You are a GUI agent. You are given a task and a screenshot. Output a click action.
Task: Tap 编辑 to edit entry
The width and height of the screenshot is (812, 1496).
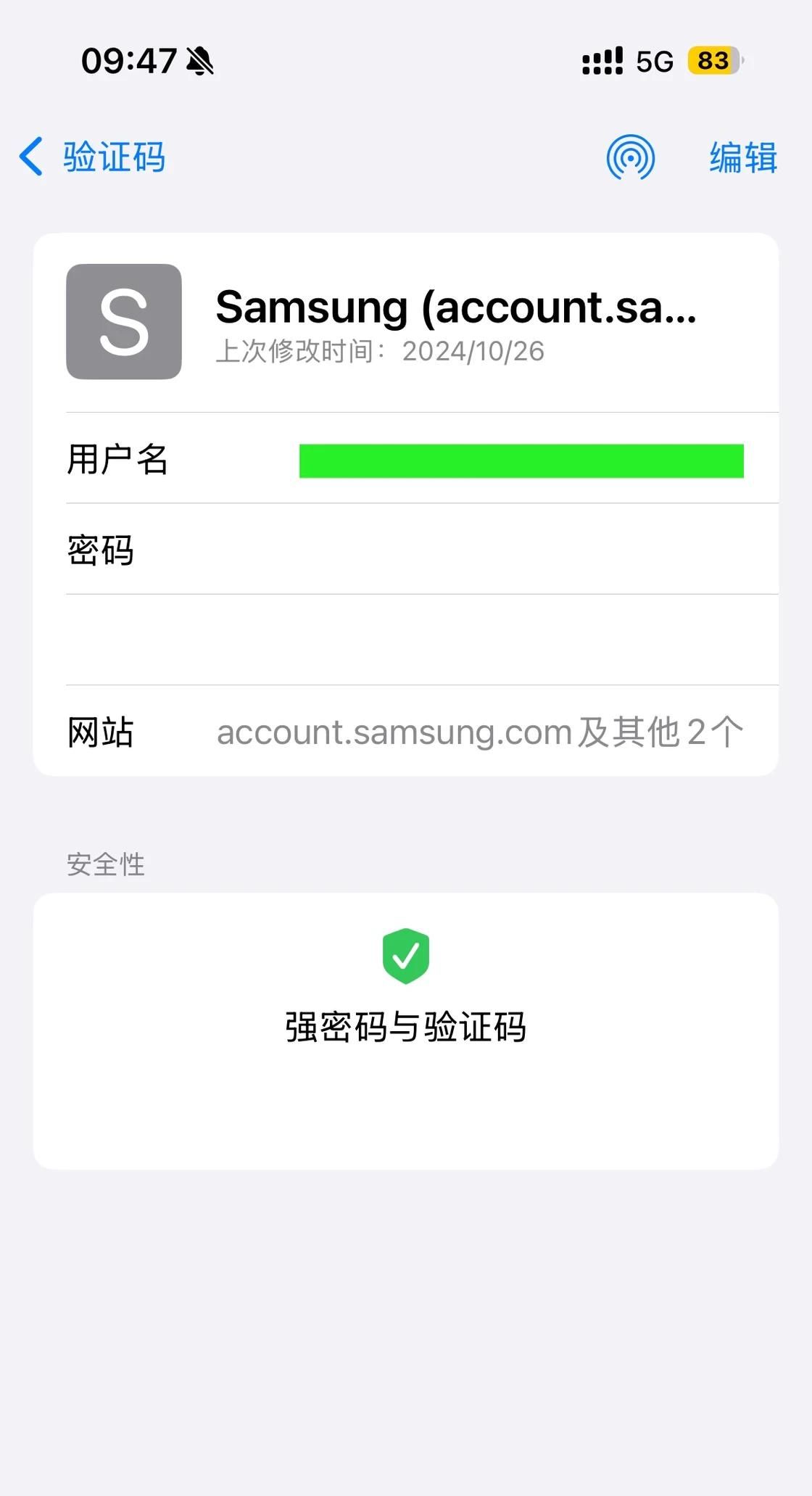point(743,157)
